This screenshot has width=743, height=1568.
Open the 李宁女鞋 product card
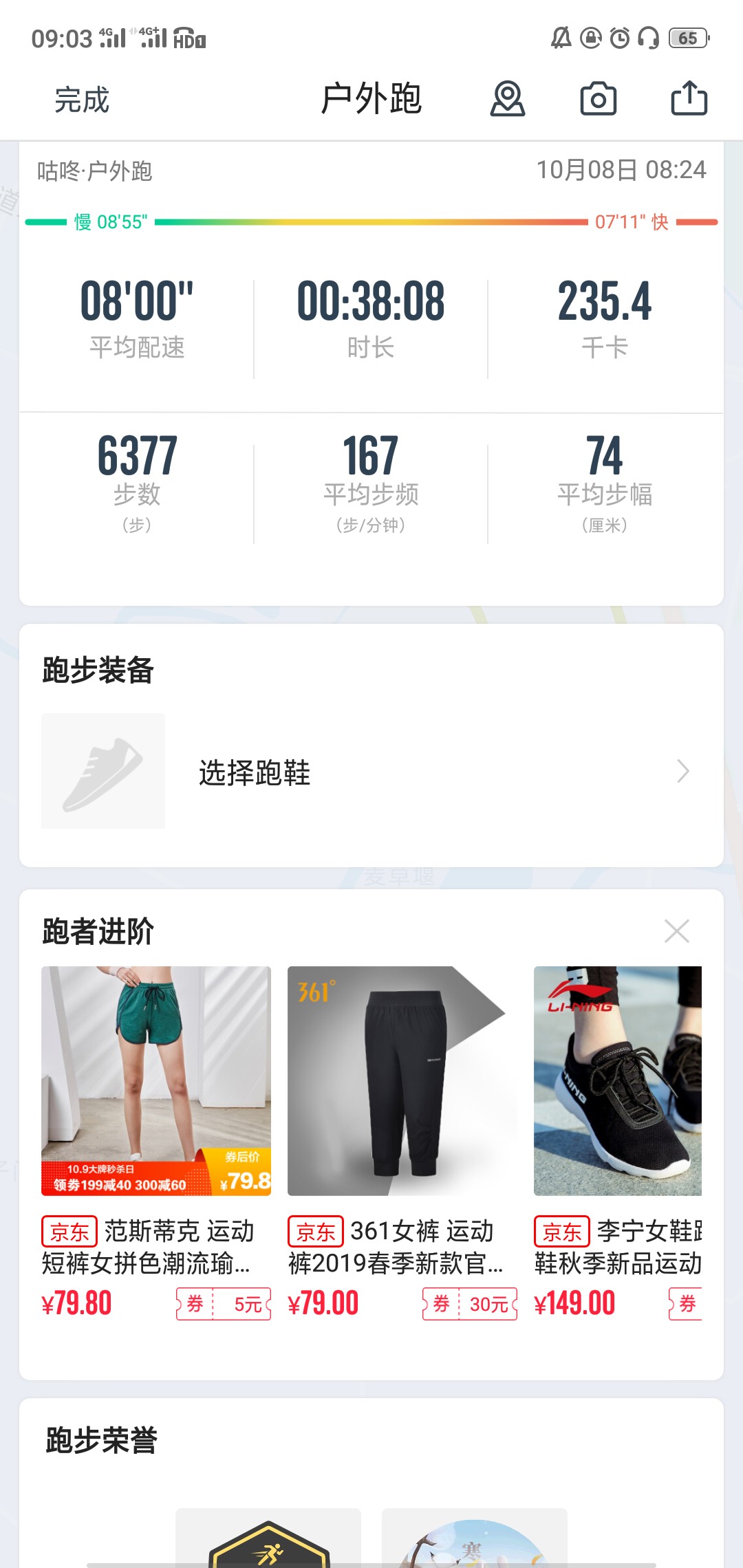click(618, 1143)
